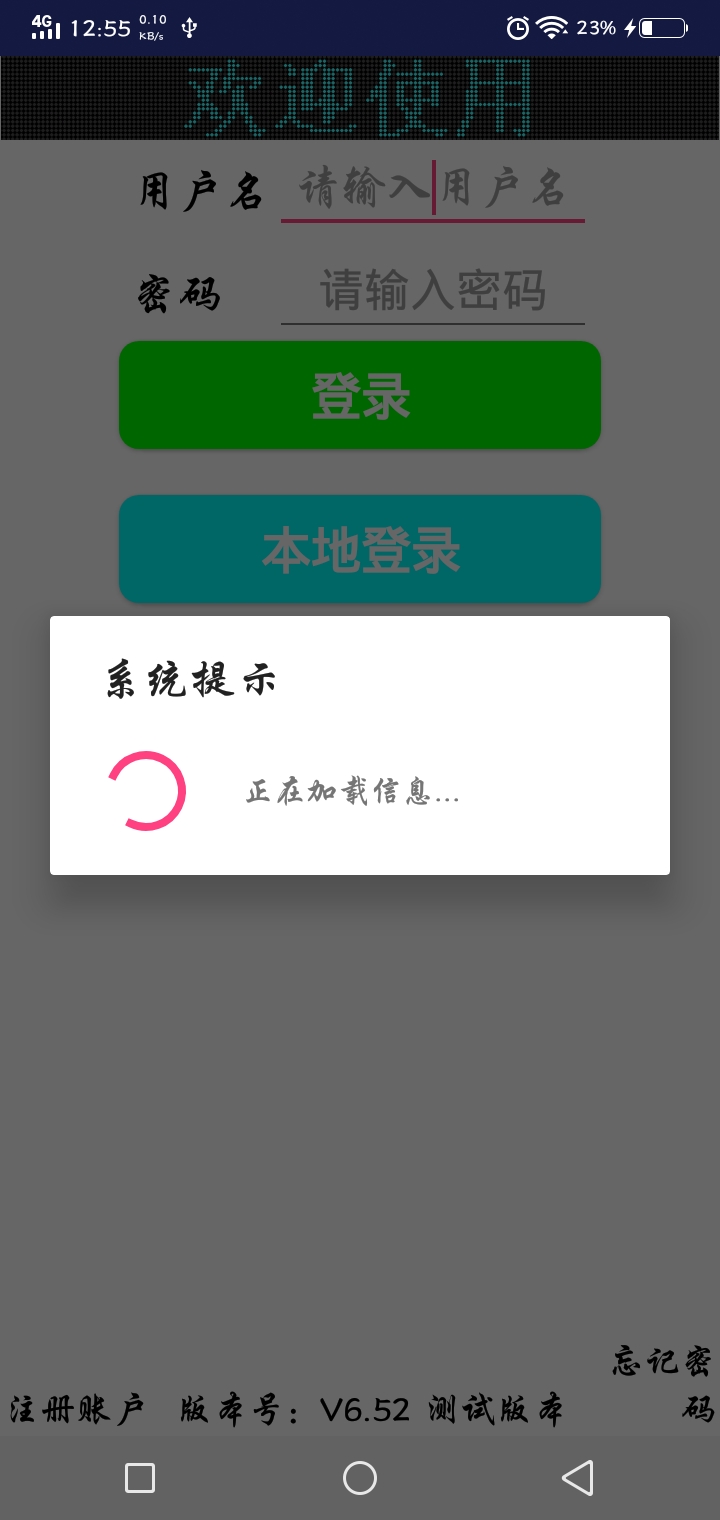This screenshot has height=1520, width=720.
Task: Go back with the system back button
Action: pos(577,1478)
